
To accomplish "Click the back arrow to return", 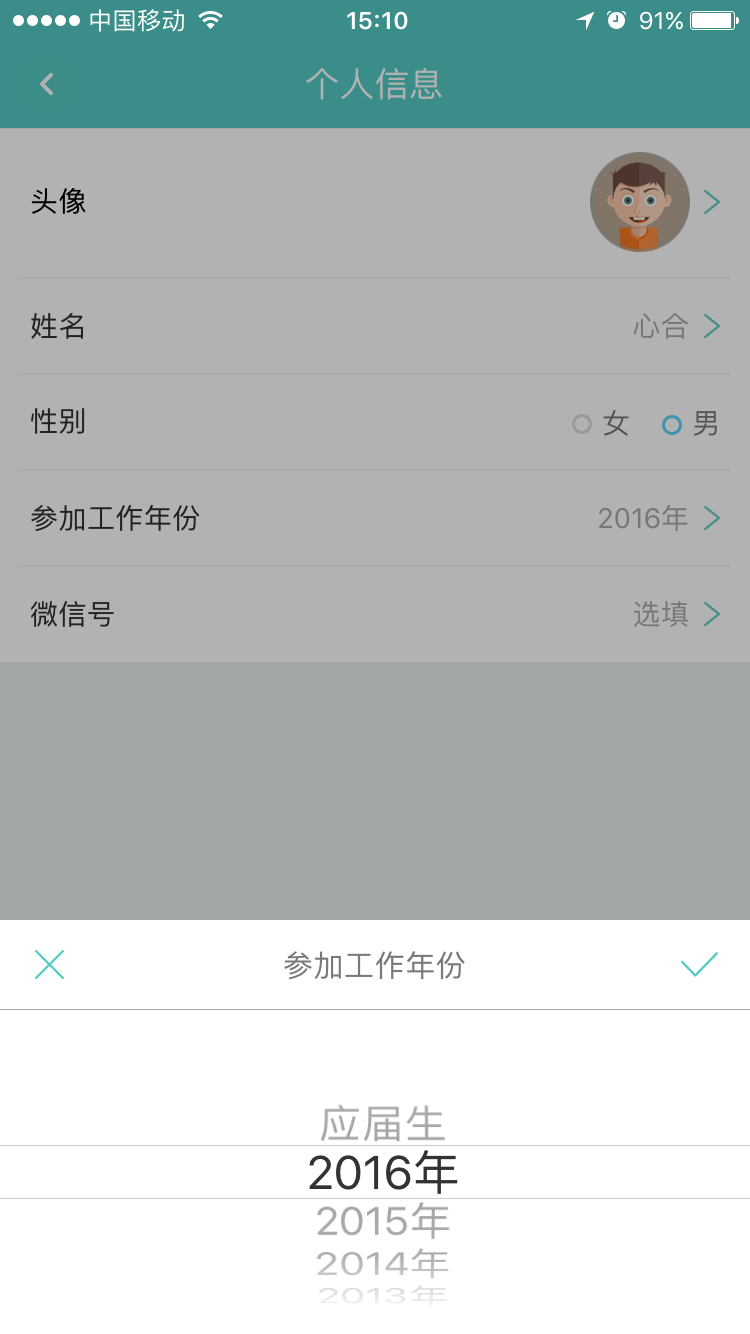I will (46, 84).
